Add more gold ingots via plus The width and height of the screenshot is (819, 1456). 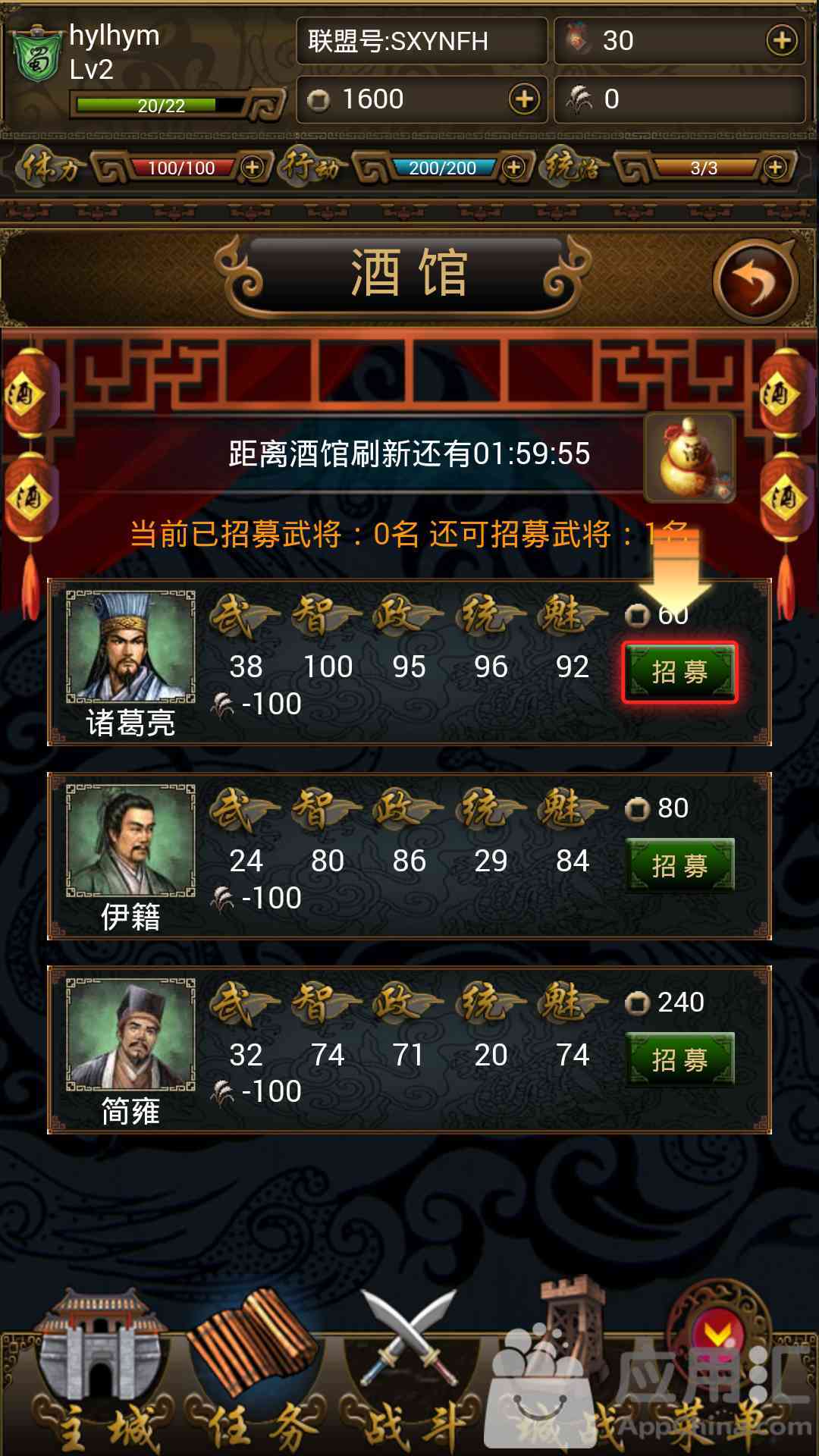pos(782,40)
